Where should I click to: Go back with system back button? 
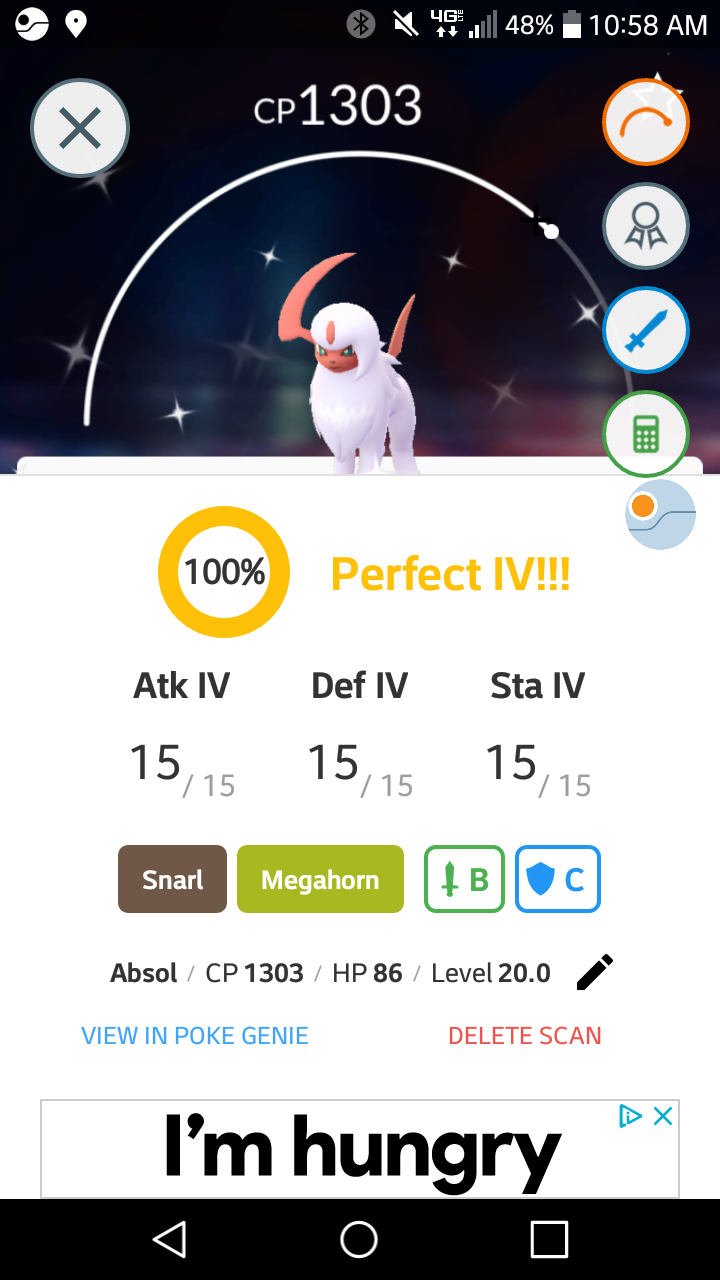169,1239
